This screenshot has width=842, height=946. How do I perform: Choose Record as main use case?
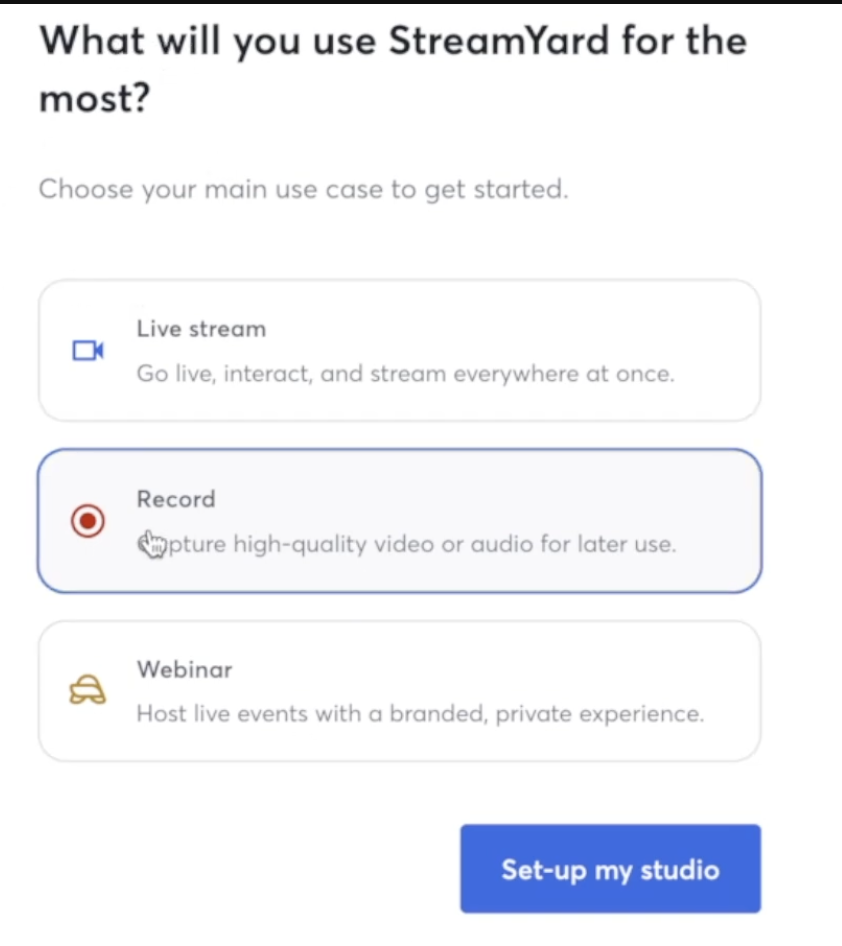tap(399, 521)
